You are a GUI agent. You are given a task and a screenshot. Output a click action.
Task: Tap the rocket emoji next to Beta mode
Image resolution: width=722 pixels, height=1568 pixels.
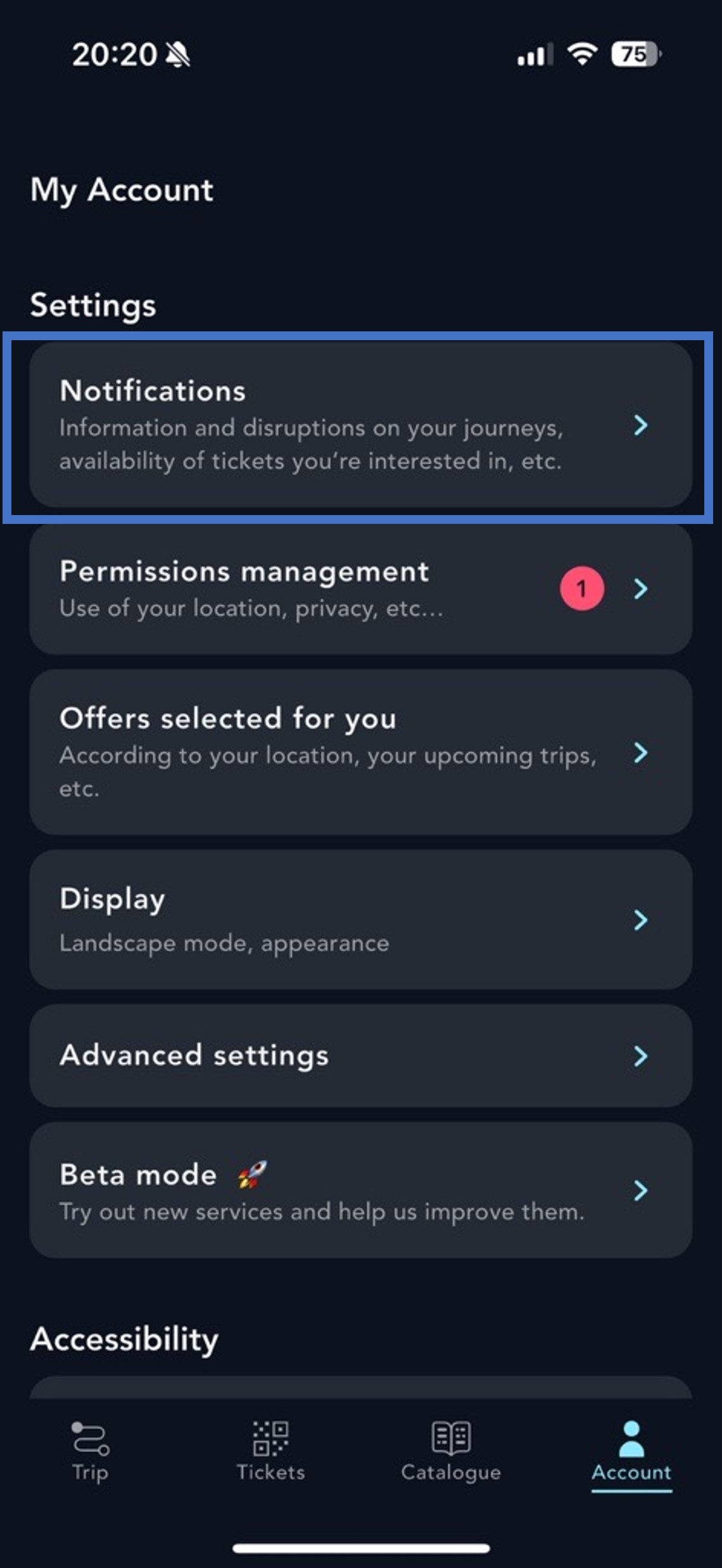coord(248,1173)
